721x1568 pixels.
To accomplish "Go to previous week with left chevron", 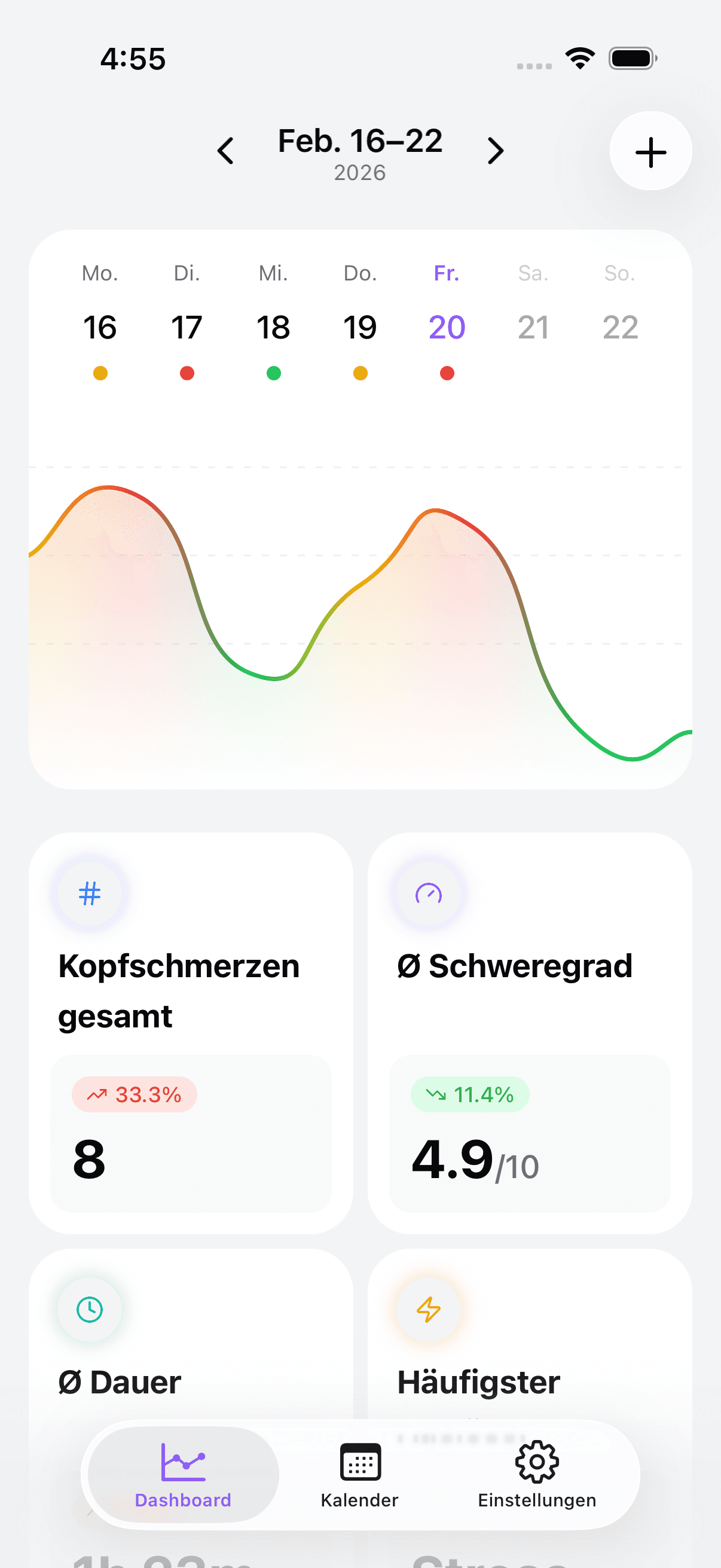I will pos(225,151).
